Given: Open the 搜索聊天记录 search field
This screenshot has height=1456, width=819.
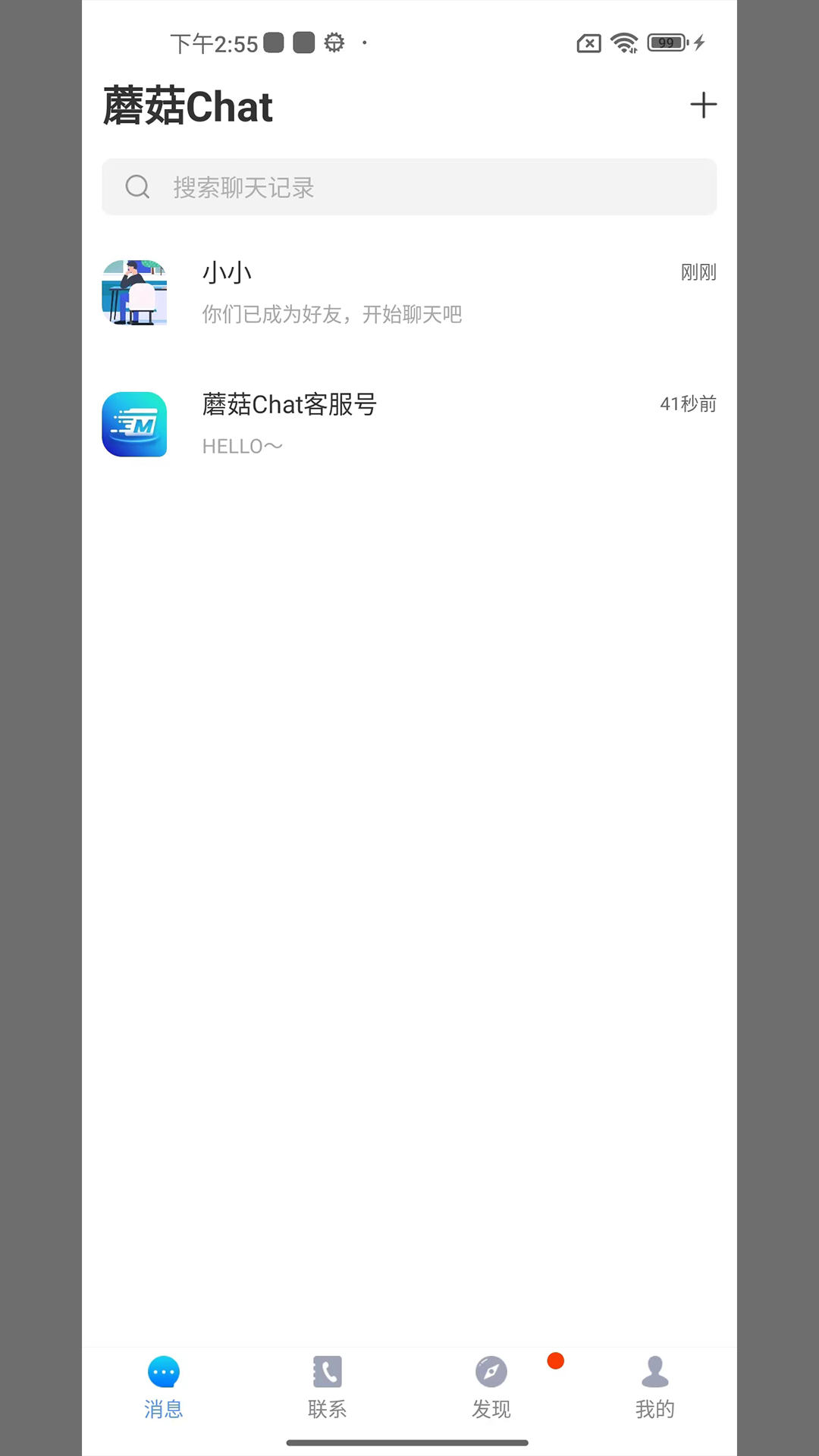Looking at the screenshot, I should pos(409,187).
